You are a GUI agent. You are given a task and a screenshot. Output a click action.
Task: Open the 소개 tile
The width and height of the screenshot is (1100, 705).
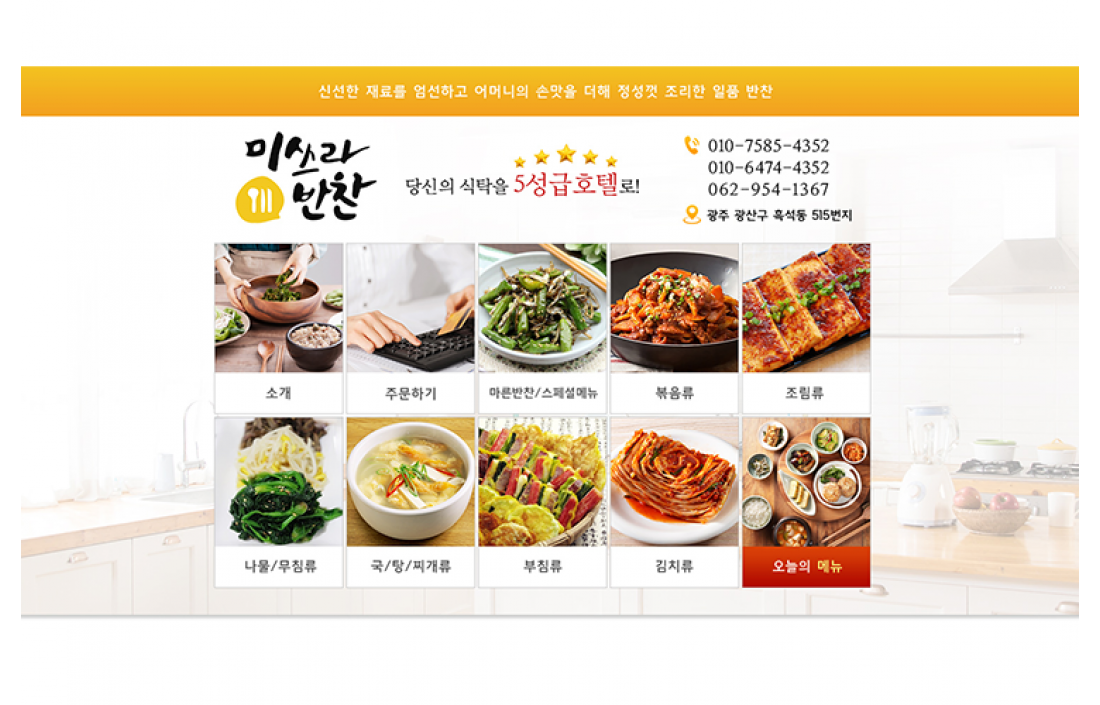(x=278, y=328)
